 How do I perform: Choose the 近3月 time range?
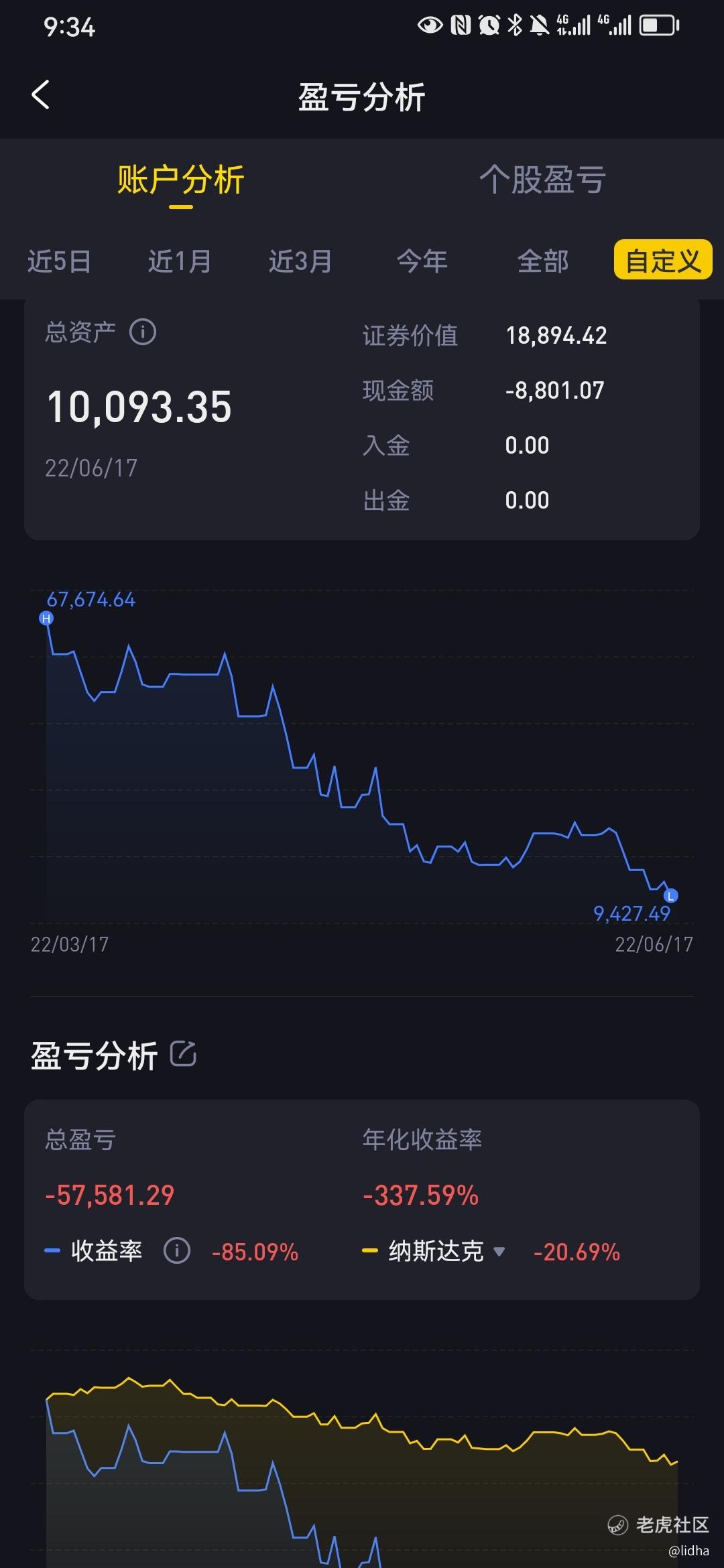pyautogui.click(x=300, y=261)
